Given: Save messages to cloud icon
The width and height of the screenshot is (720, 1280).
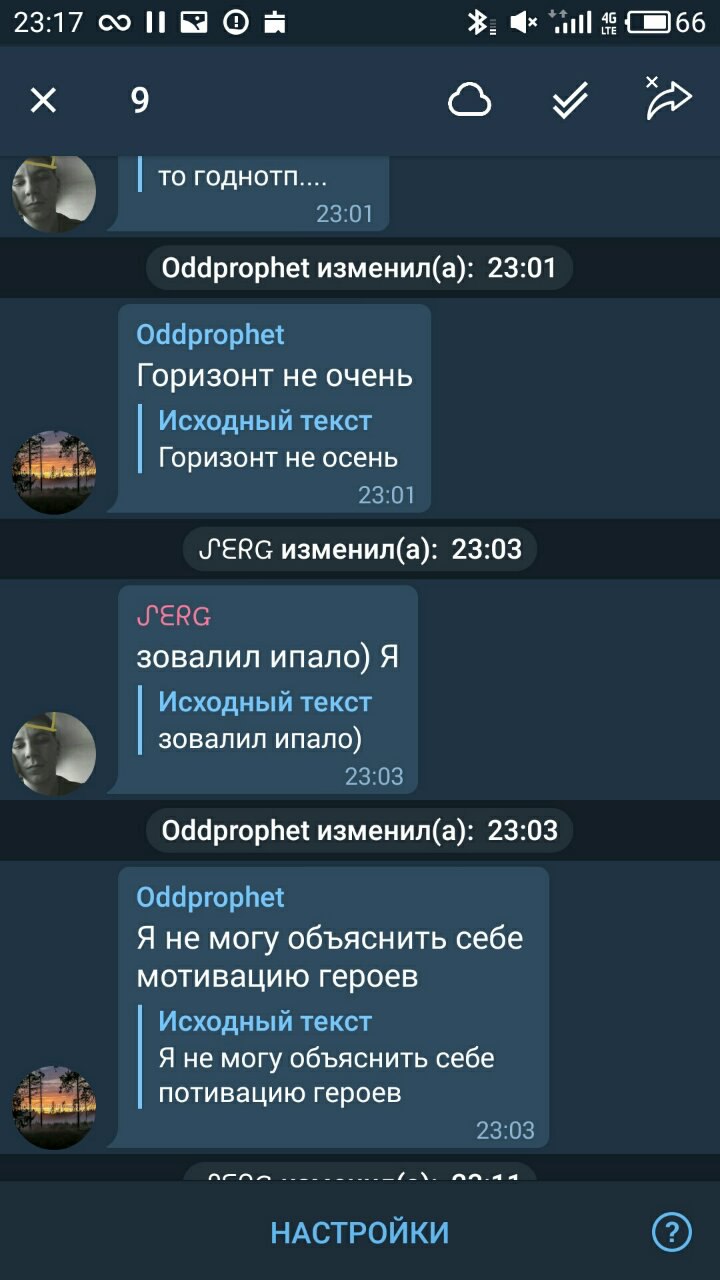Looking at the screenshot, I should point(469,100).
